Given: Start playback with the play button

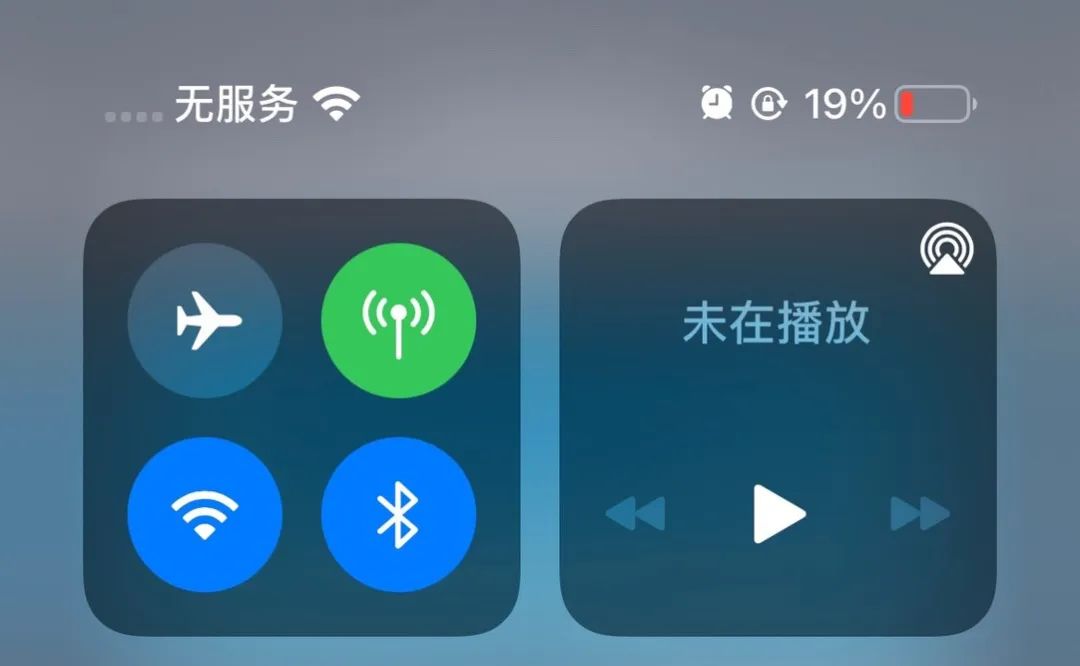Looking at the screenshot, I should (778, 514).
